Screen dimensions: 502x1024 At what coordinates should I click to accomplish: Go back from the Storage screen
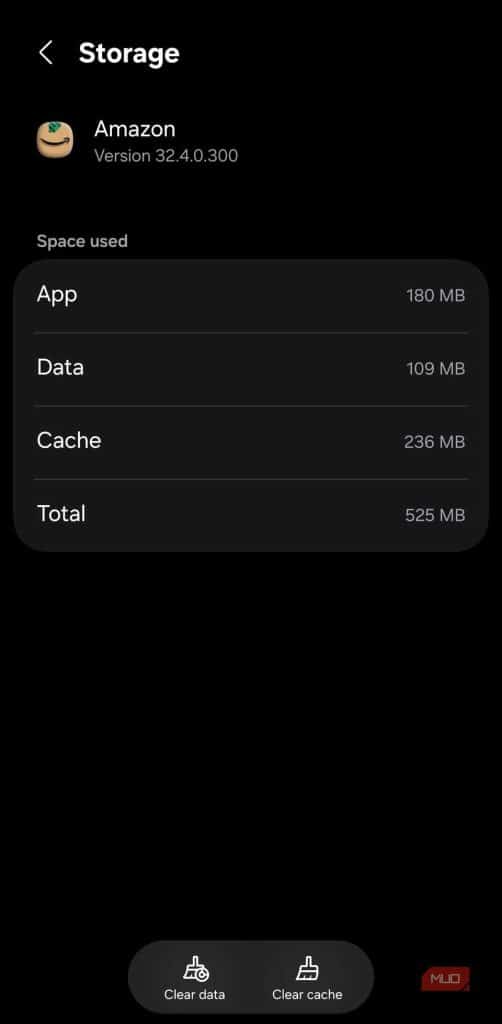[x=45, y=53]
